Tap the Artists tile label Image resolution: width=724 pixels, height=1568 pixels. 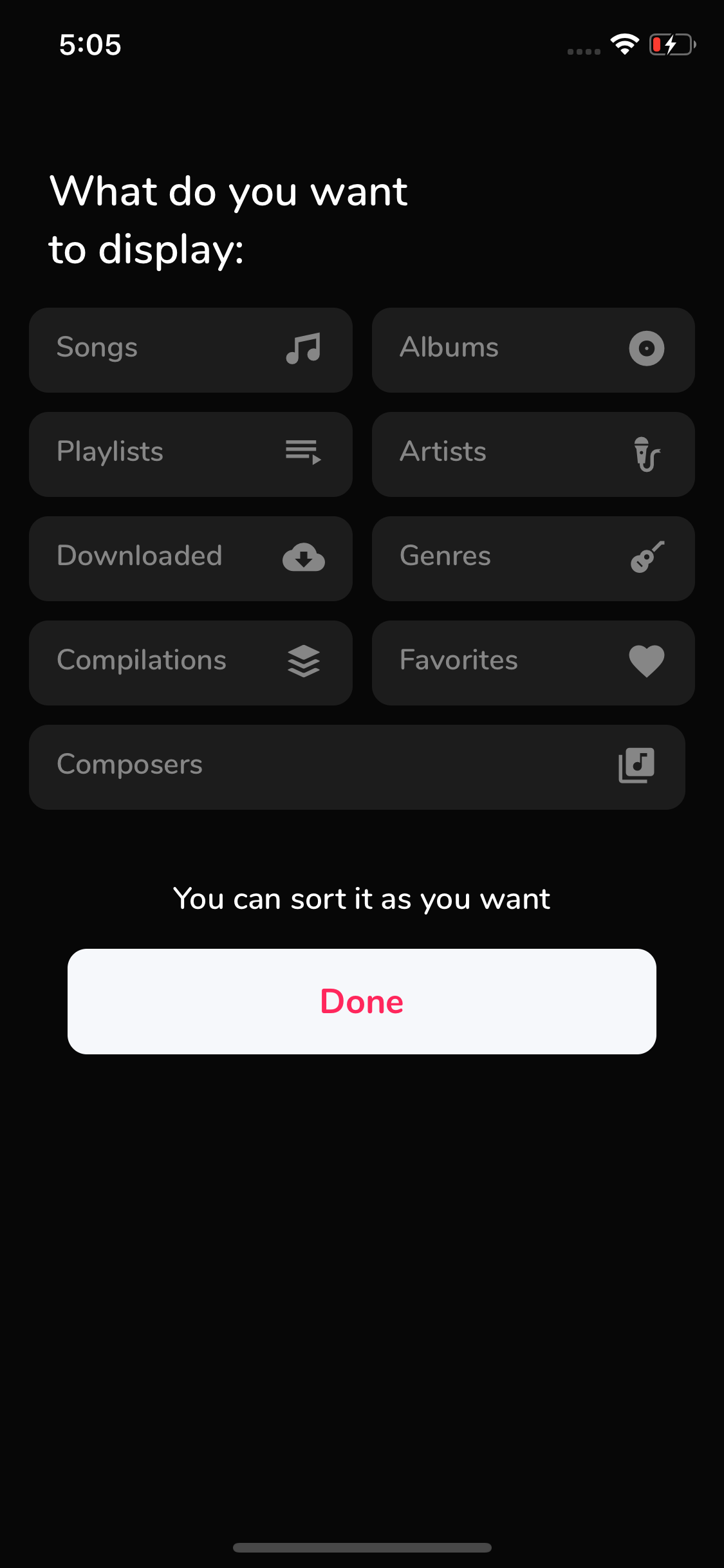443,453
